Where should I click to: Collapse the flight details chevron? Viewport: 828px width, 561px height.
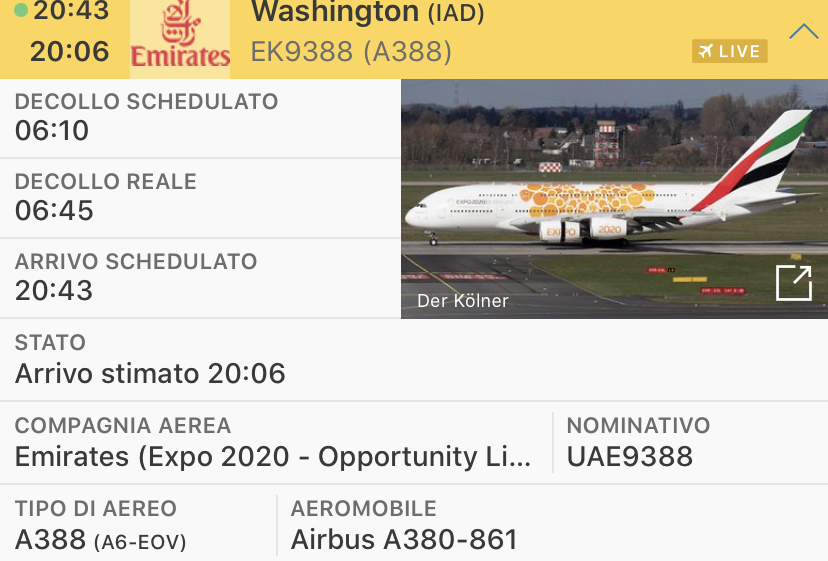803,32
